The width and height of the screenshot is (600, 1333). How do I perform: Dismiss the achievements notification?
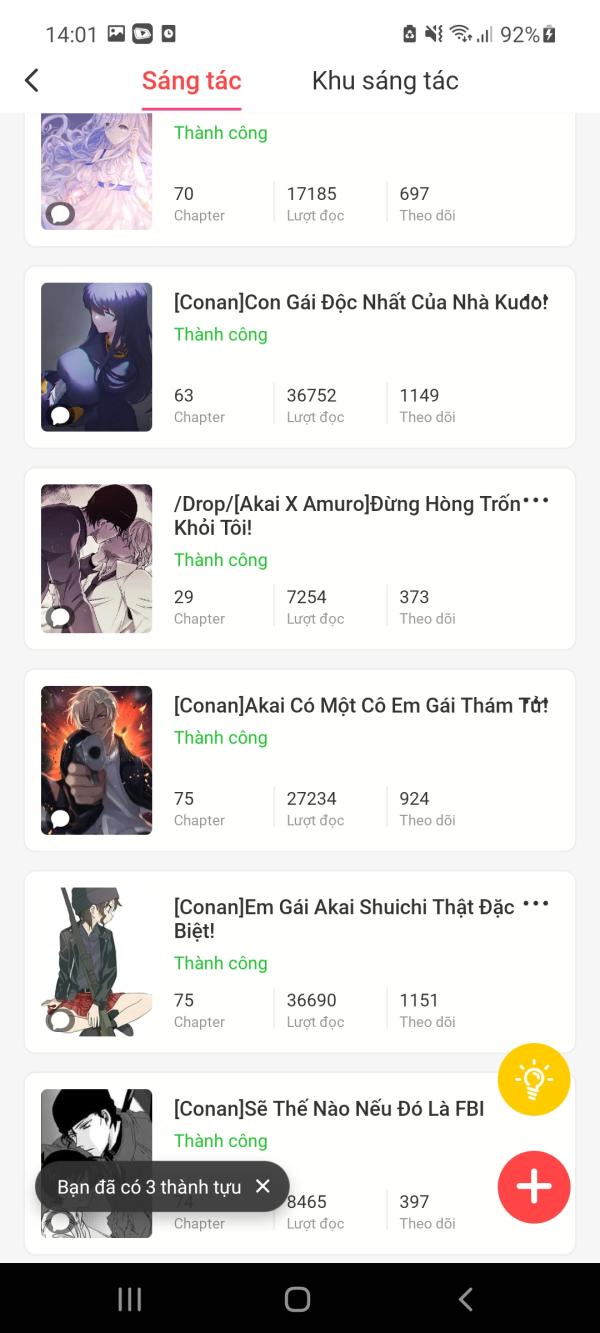(263, 1186)
